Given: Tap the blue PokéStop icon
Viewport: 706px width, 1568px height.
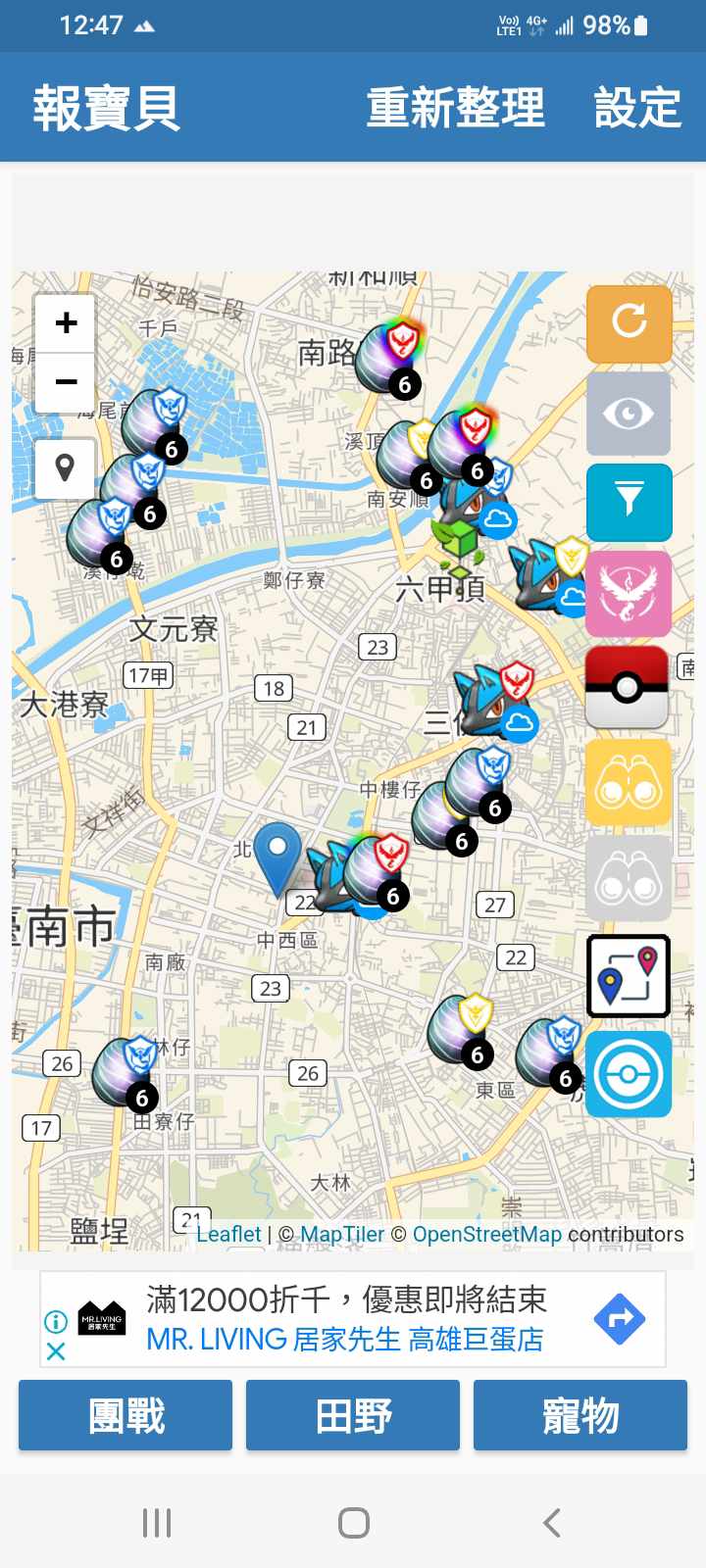Looking at the screenshot, I should click(x=629, y=1074).
